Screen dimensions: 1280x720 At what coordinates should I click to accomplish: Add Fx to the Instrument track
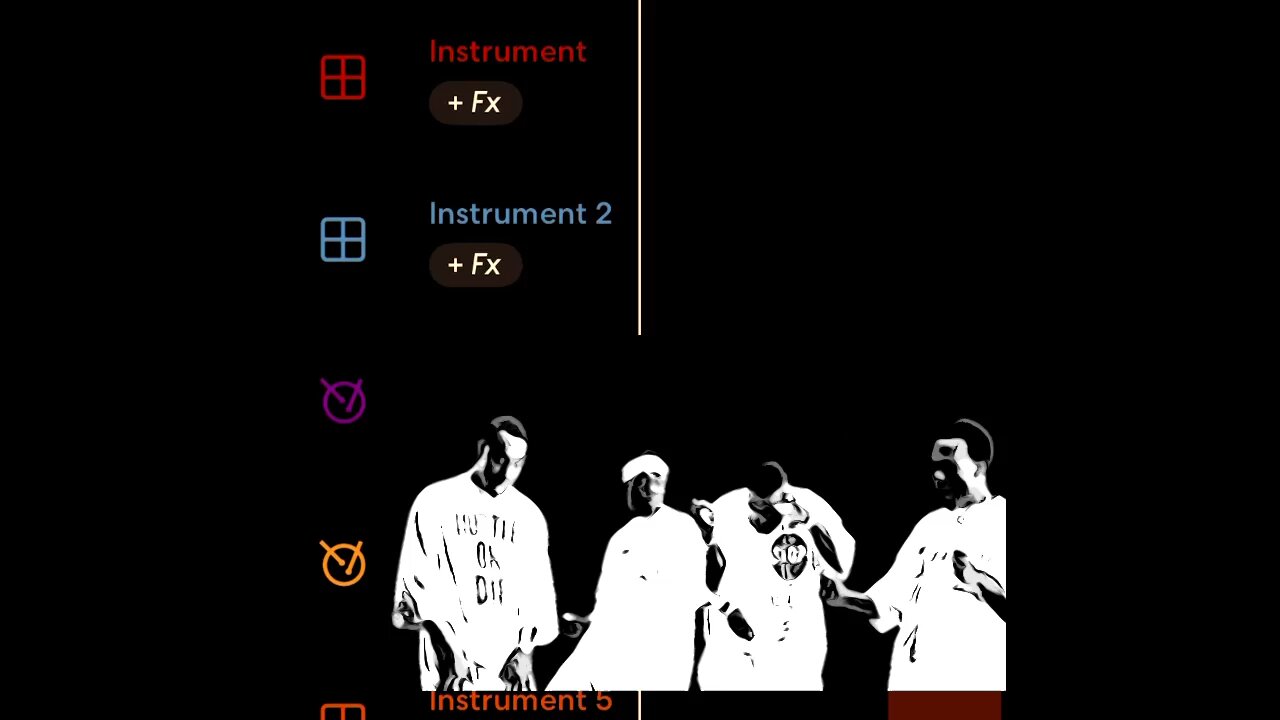point(475,103)
